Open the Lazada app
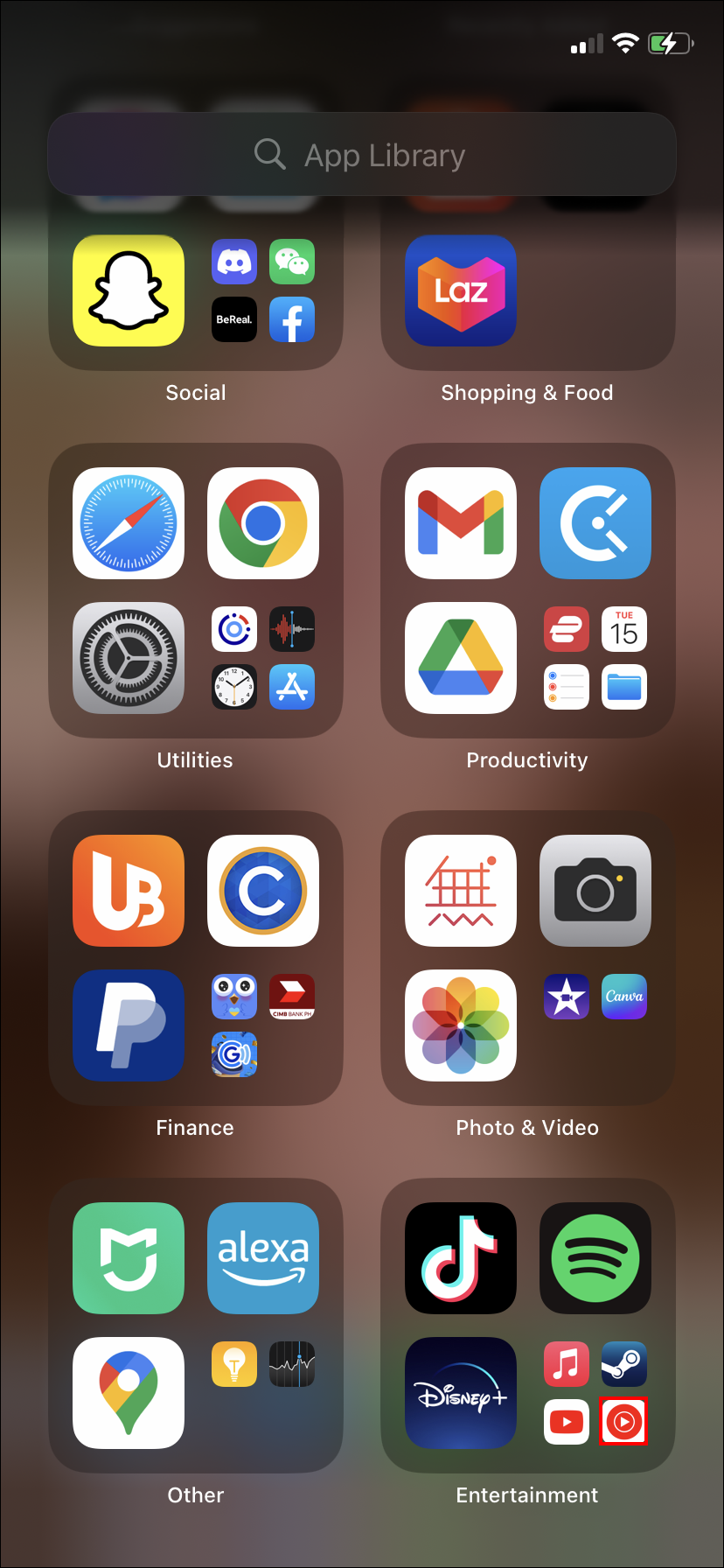The height and width of the screenshot is (1568, 724). 461,290
